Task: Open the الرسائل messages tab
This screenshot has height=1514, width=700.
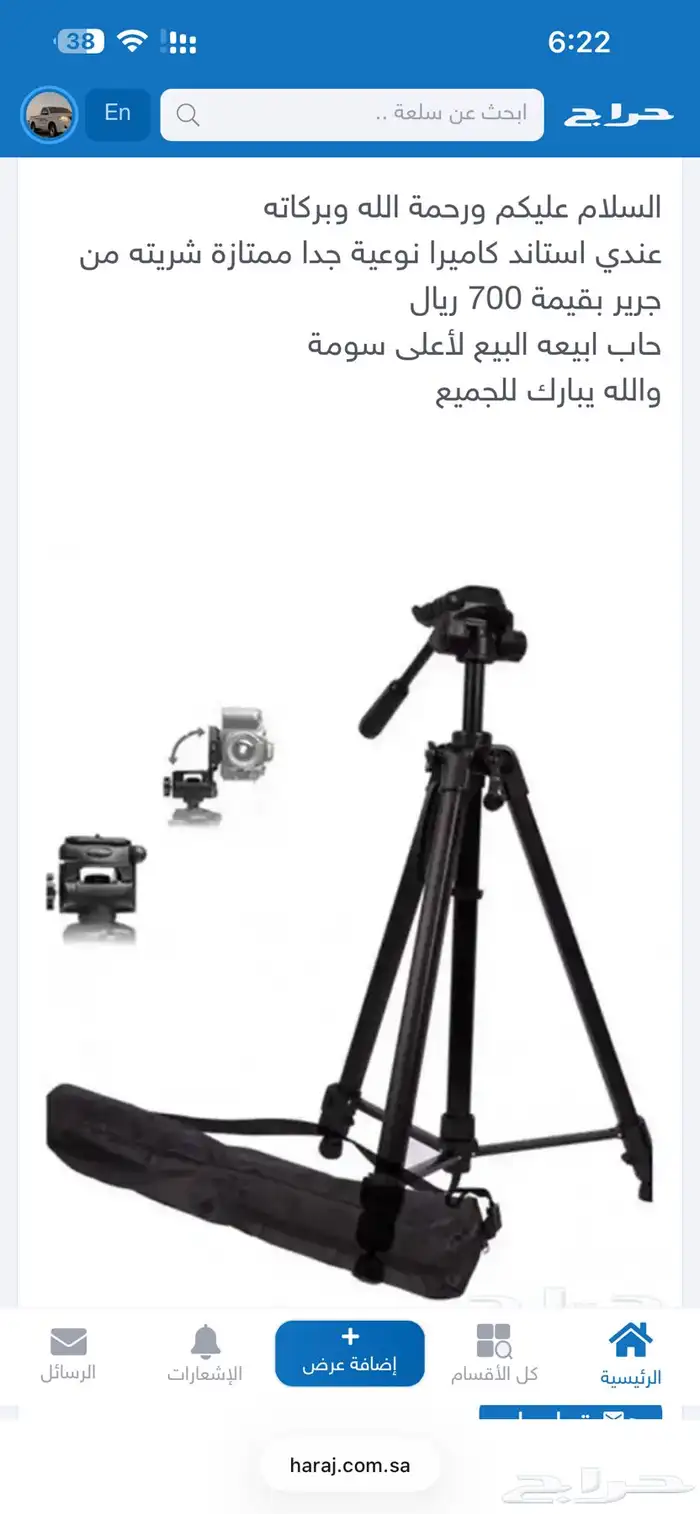Action: pyautogui.click(x=68, y=1354)
